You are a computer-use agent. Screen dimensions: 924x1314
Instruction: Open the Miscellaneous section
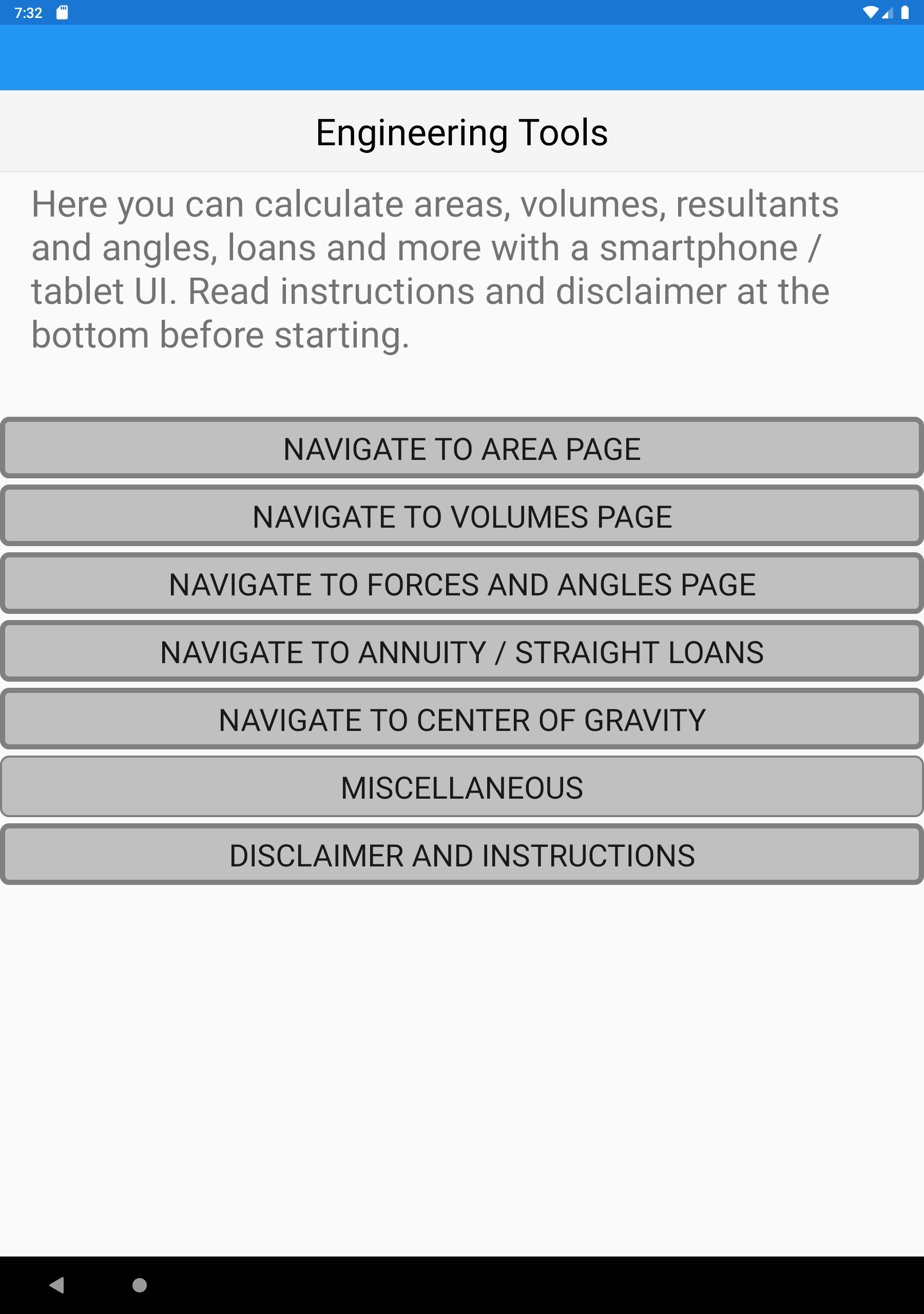tap(462, 787)
